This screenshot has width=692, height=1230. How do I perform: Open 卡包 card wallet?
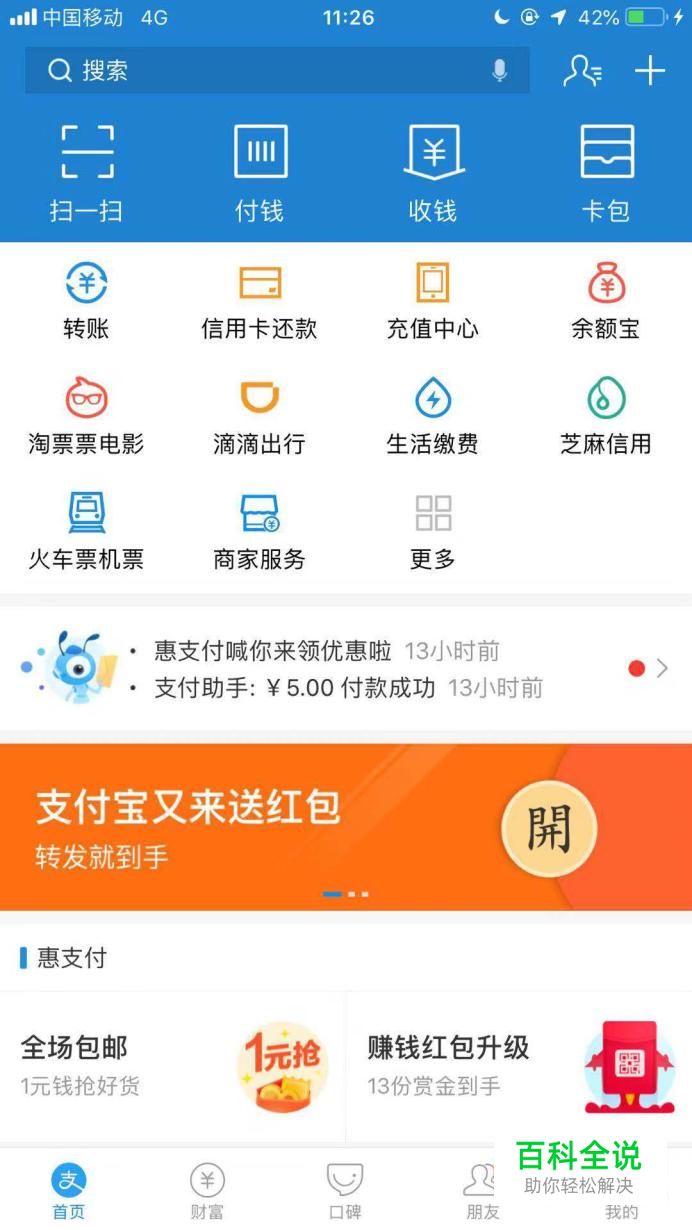[x=606, y=172]
